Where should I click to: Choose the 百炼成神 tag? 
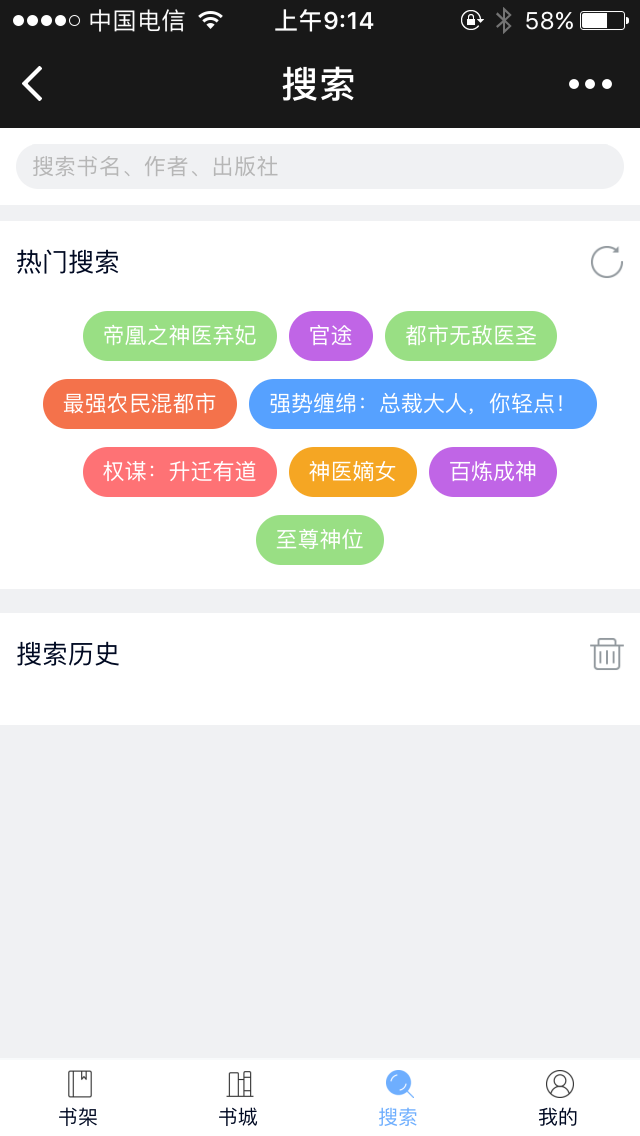coord(493,472)
